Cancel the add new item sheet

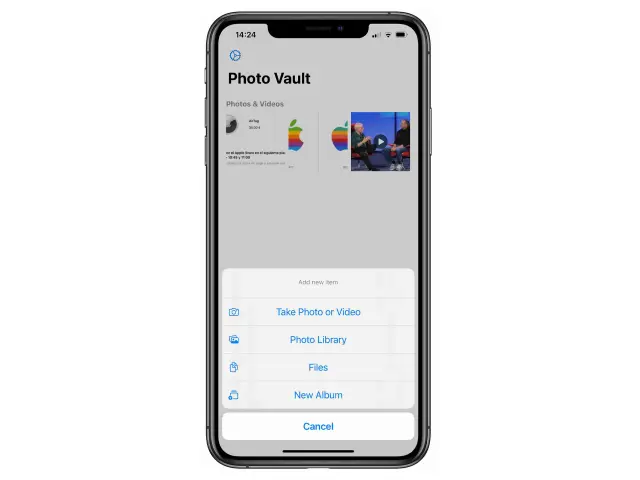(318, 426)
